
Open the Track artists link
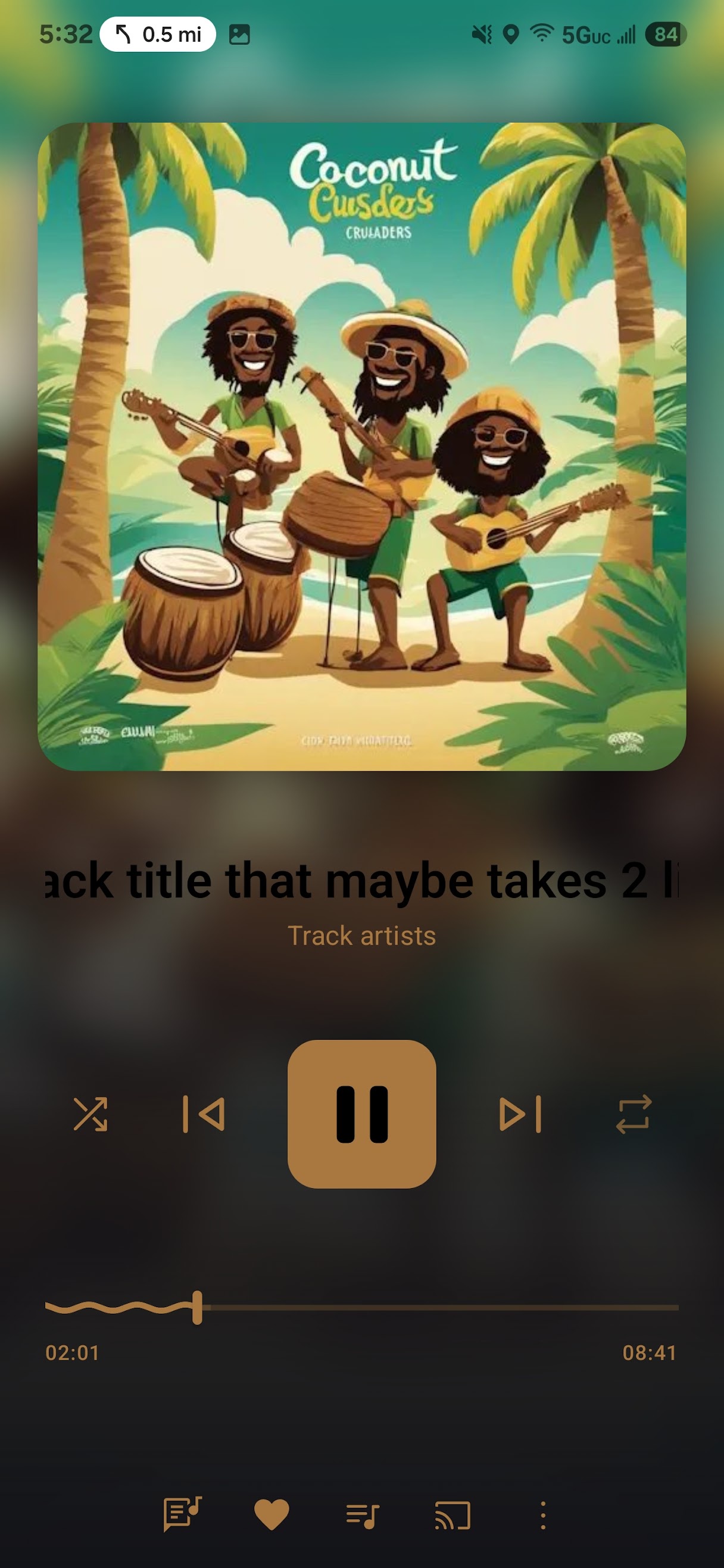362,936
